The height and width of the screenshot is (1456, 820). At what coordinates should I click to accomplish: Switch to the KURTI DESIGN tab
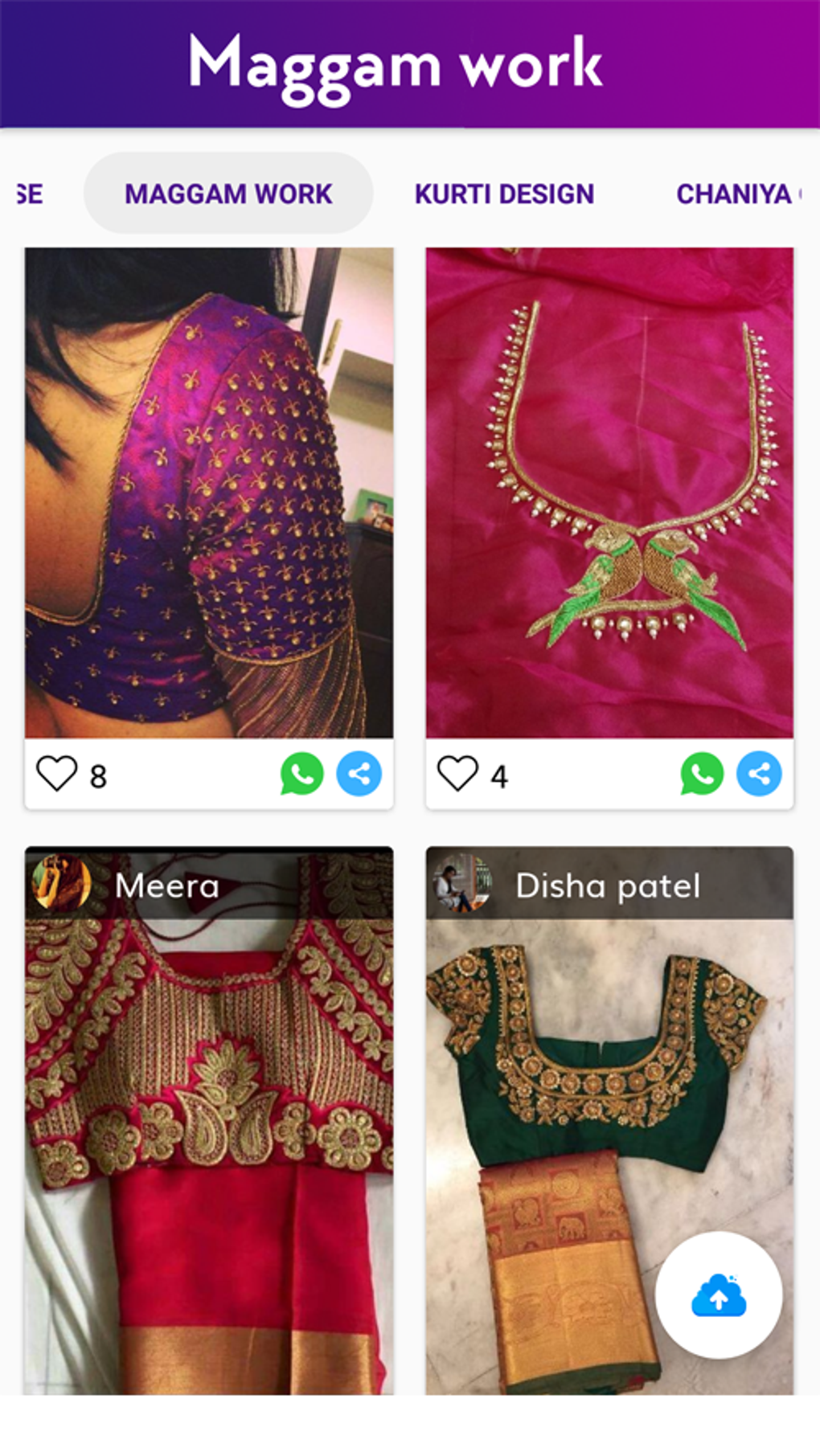pos(503,193)
